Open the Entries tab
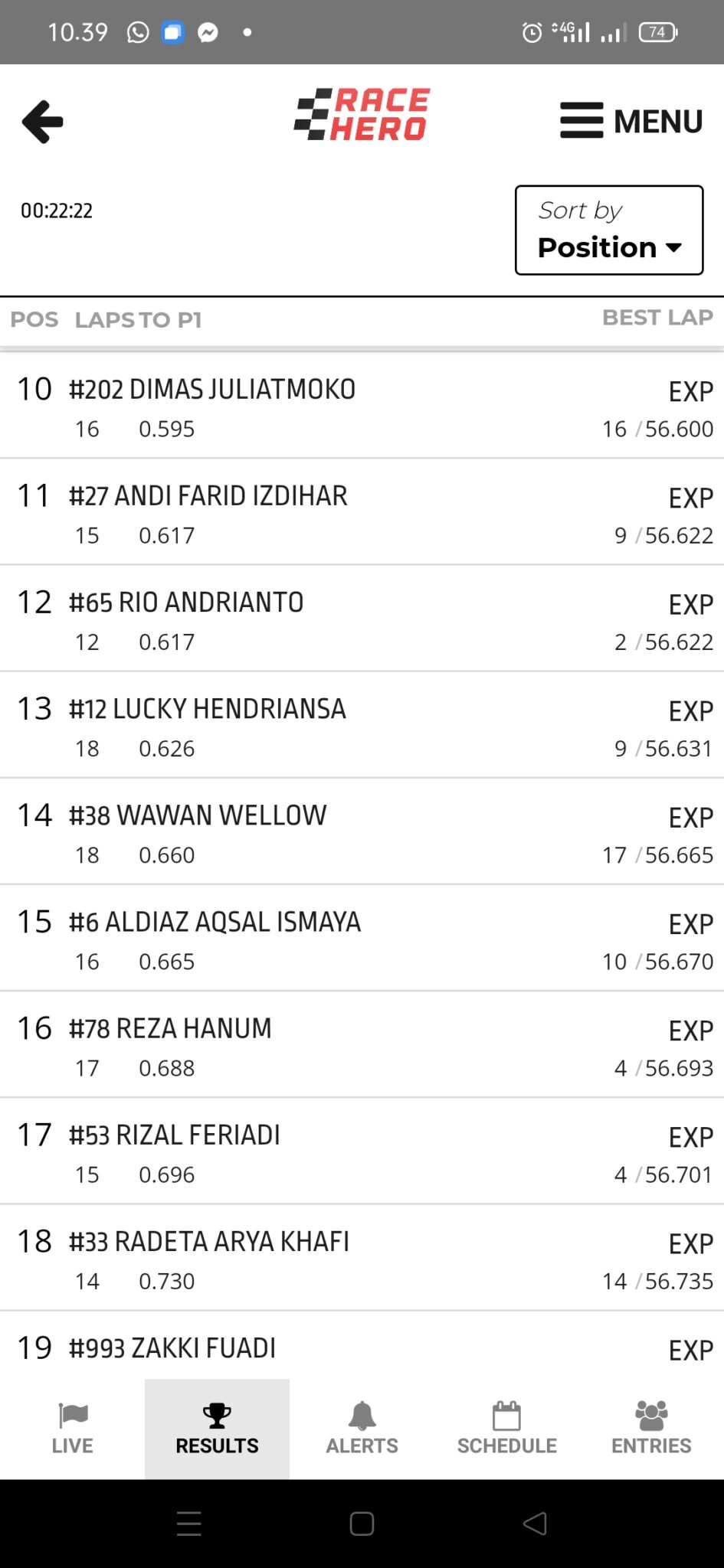The image size is (724, 1568). (x=651, y=1429)
